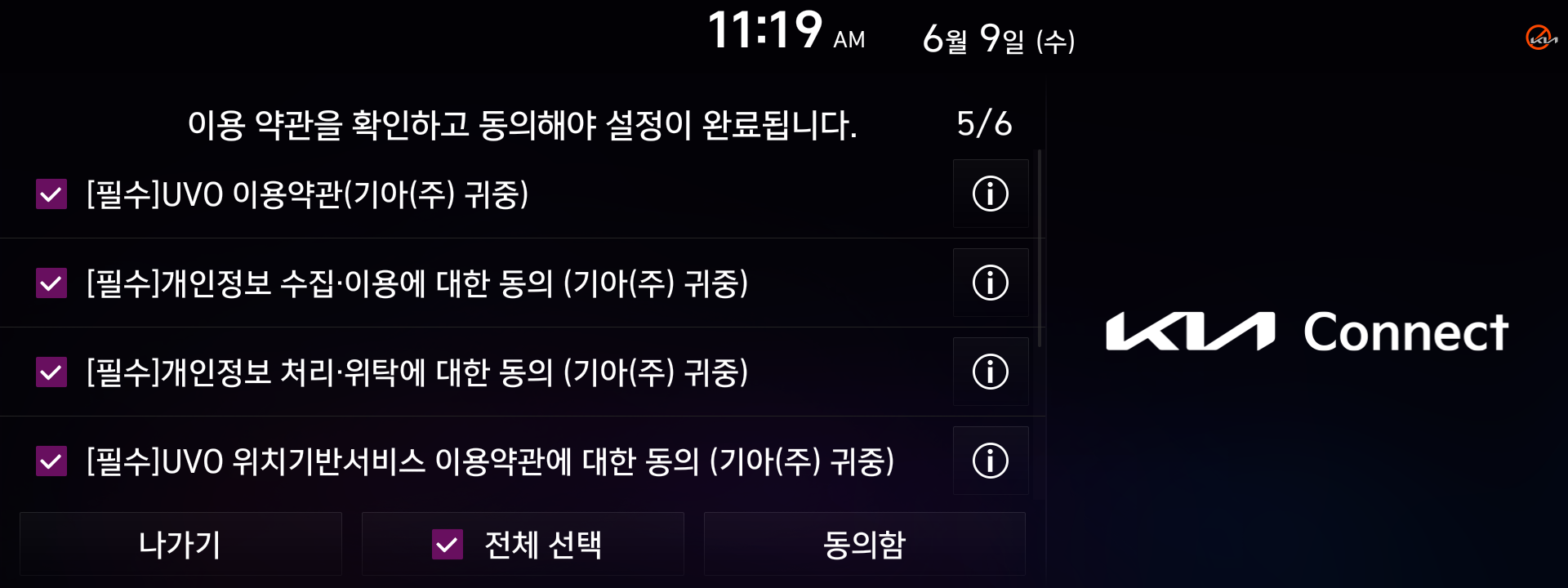This screenshot has width=1568, height=588.
Task: Tap the 나가기 button to exit
Action: (180, 545)
